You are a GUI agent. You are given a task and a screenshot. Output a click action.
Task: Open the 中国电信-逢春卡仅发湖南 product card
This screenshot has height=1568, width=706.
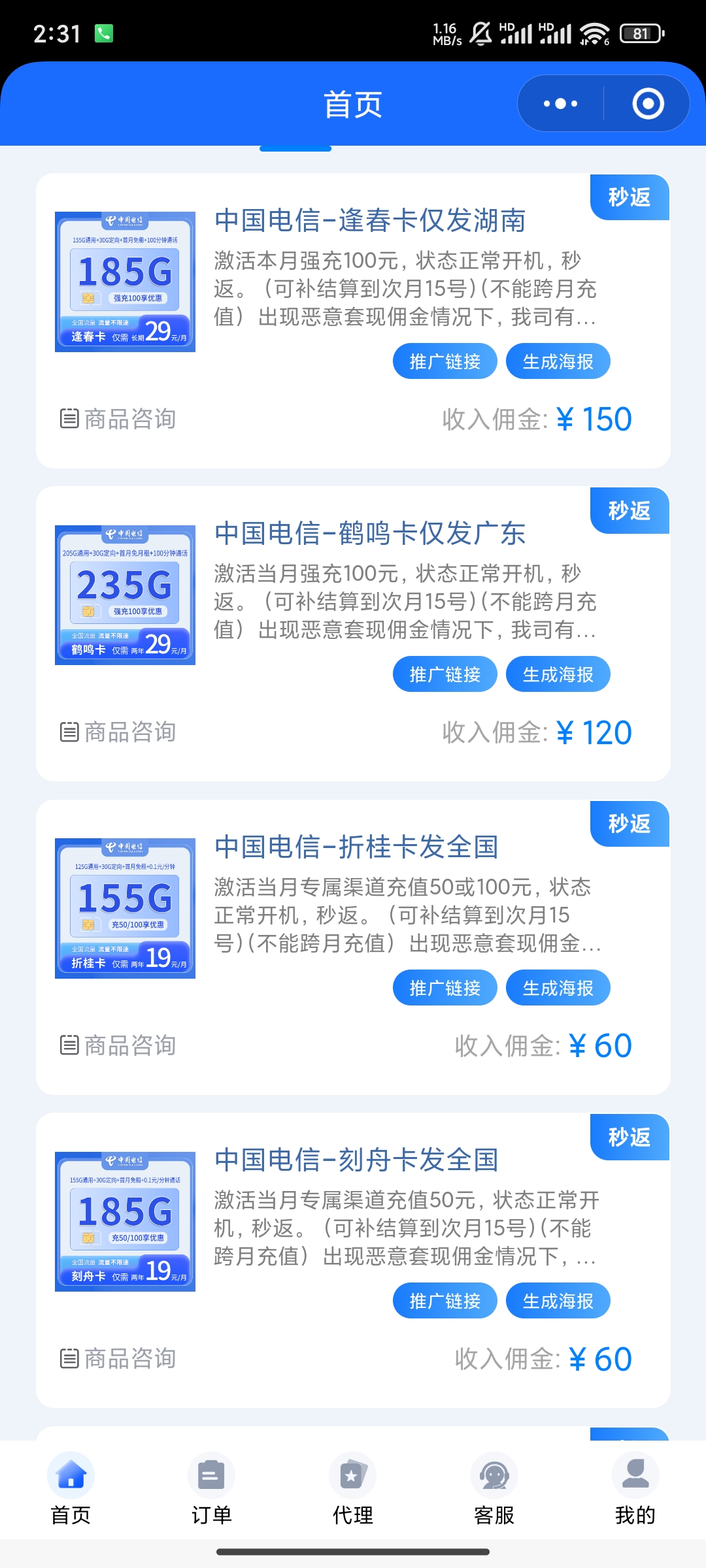[353, 321]
